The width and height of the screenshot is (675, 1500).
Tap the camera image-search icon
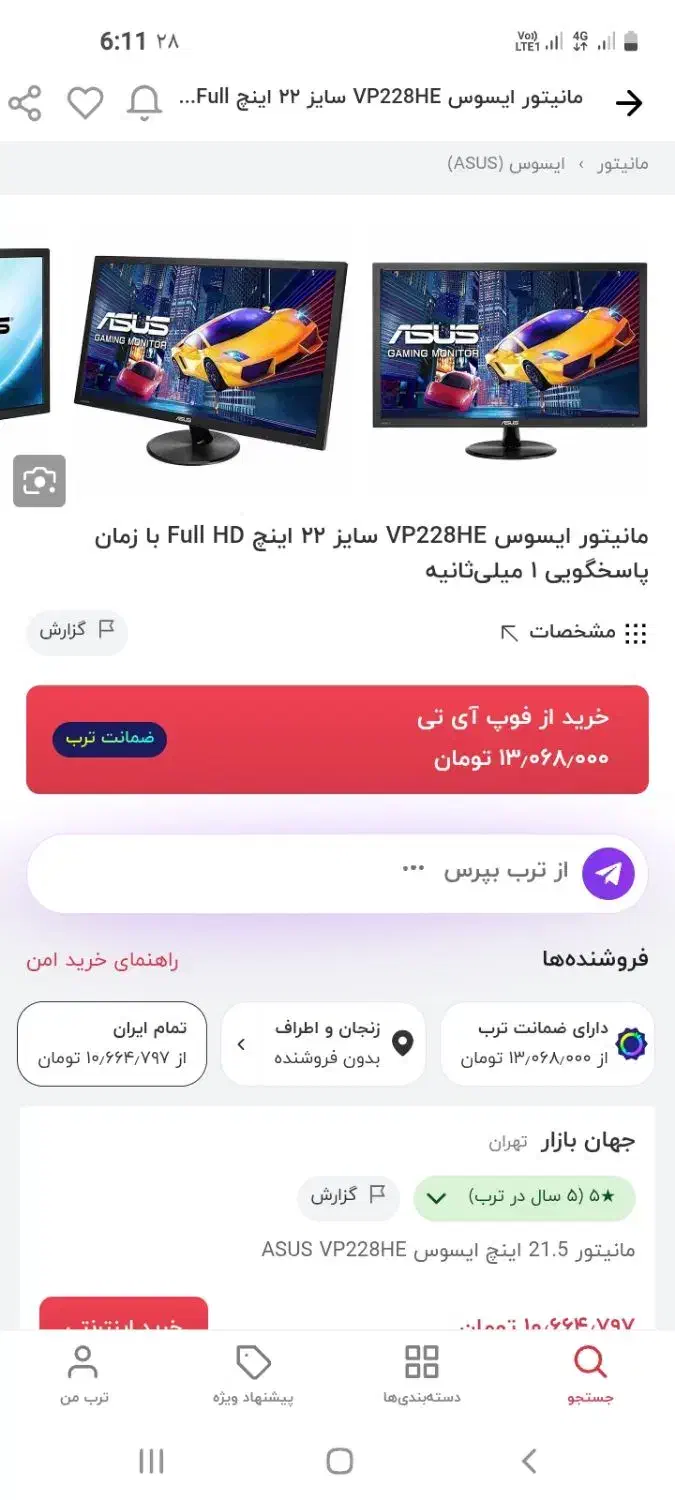(40, 481)
